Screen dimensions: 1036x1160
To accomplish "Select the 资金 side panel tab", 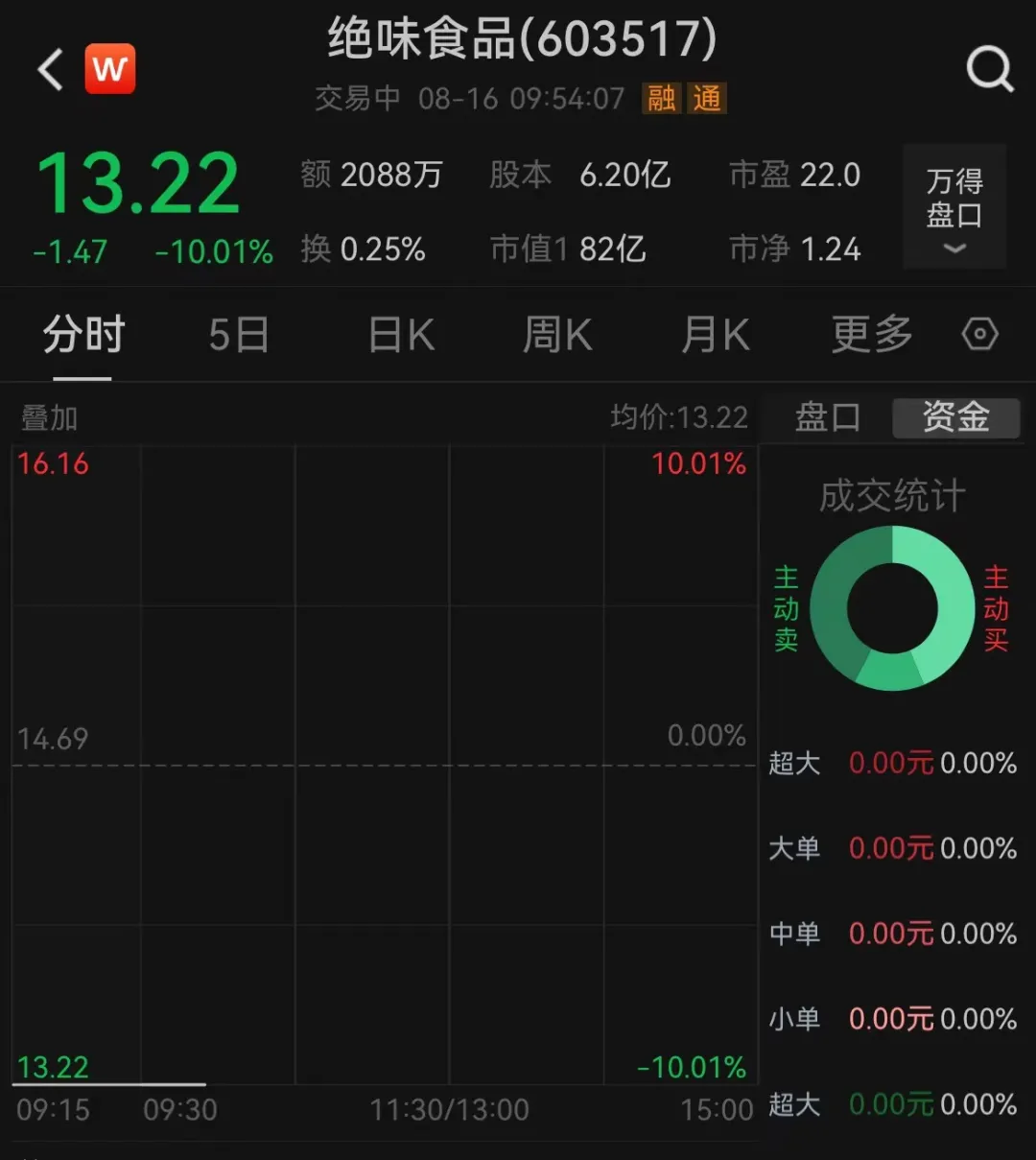I will tap(955, 418).
